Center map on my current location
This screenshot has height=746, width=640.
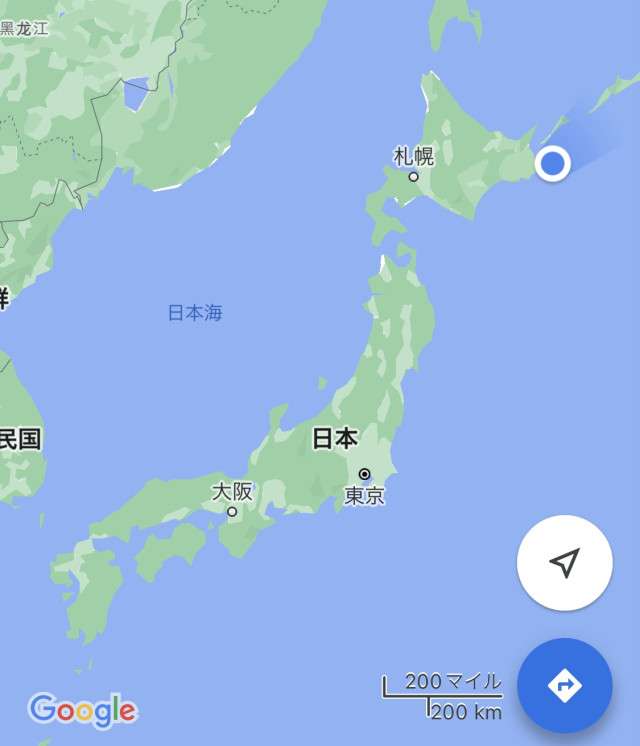564,563
